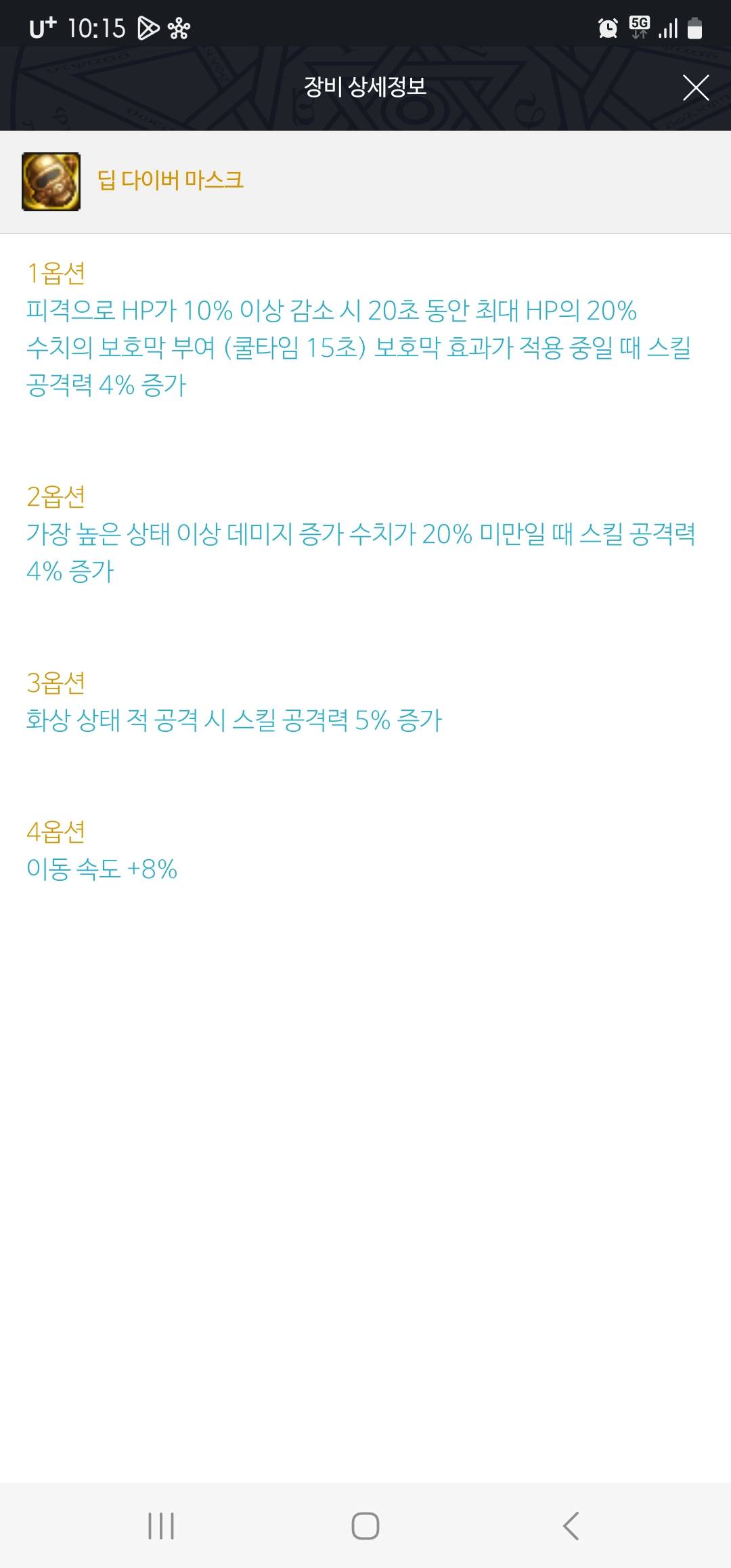Close the equipment detail screen
Viewport: 731px width, 1568px height.
696,88
